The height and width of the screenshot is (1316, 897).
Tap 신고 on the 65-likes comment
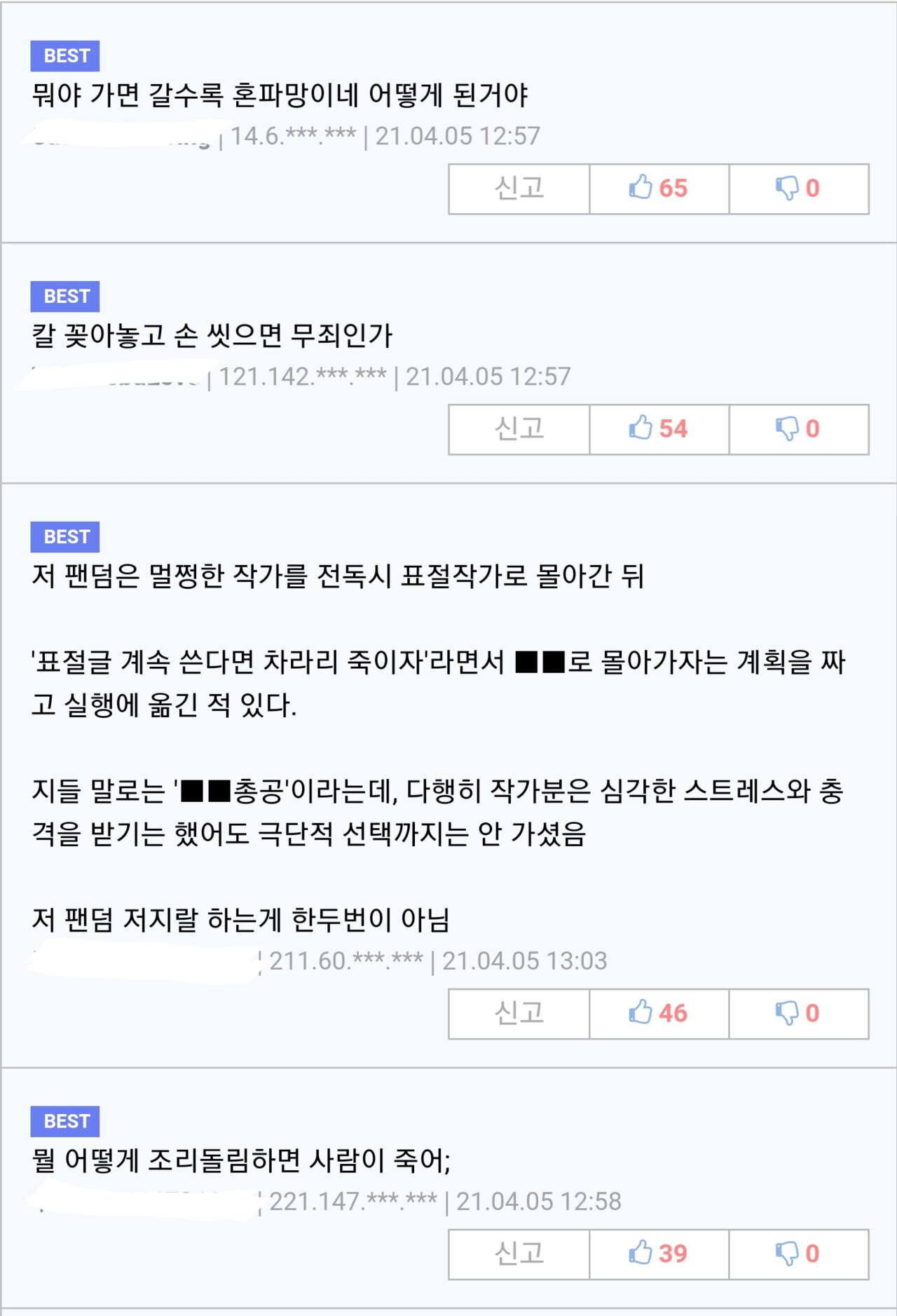pos(519,189)
